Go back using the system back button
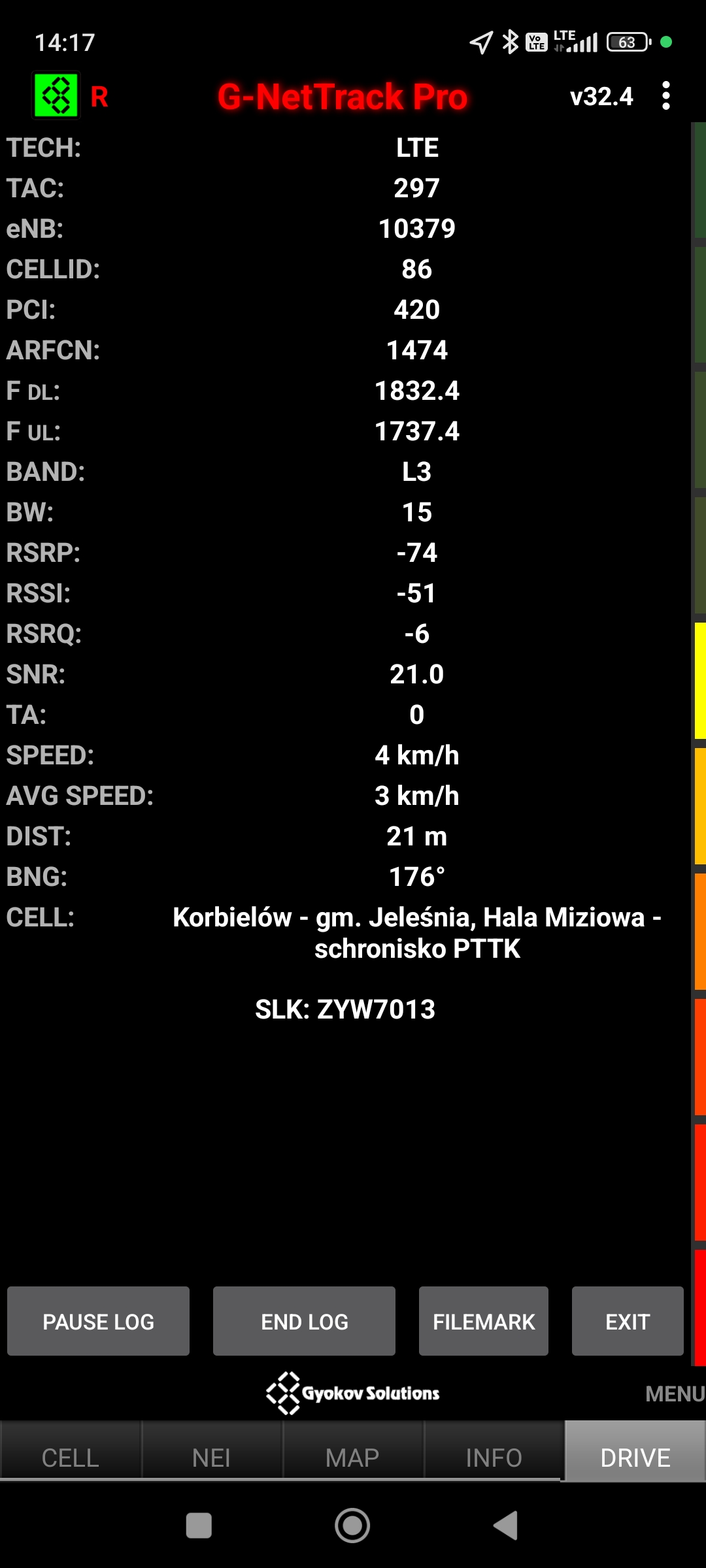Viewport: 706px width, 1568px height. coord(505,1526)
